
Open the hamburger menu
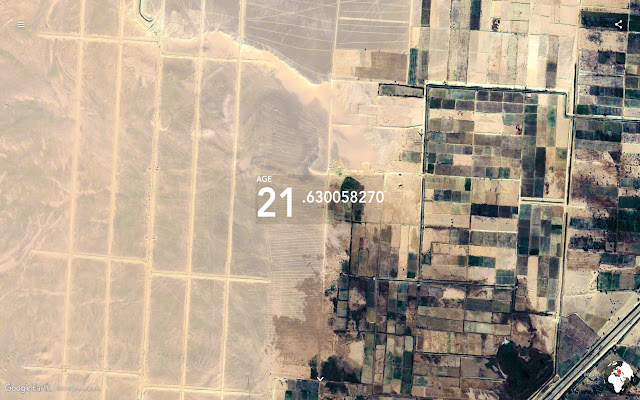[20, 24]
